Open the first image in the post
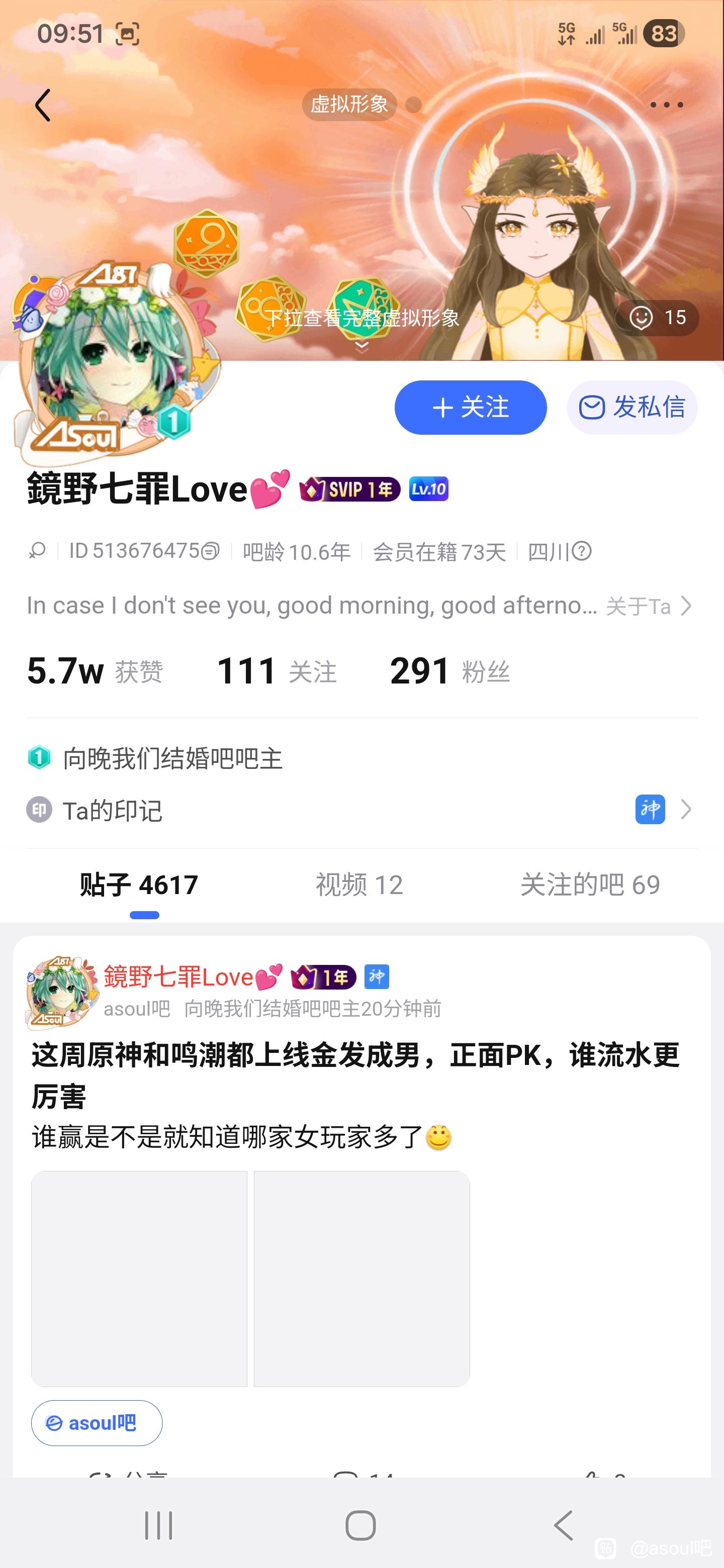The image size is (724, 1568). pyautogui.click(x=139, y=1278)
